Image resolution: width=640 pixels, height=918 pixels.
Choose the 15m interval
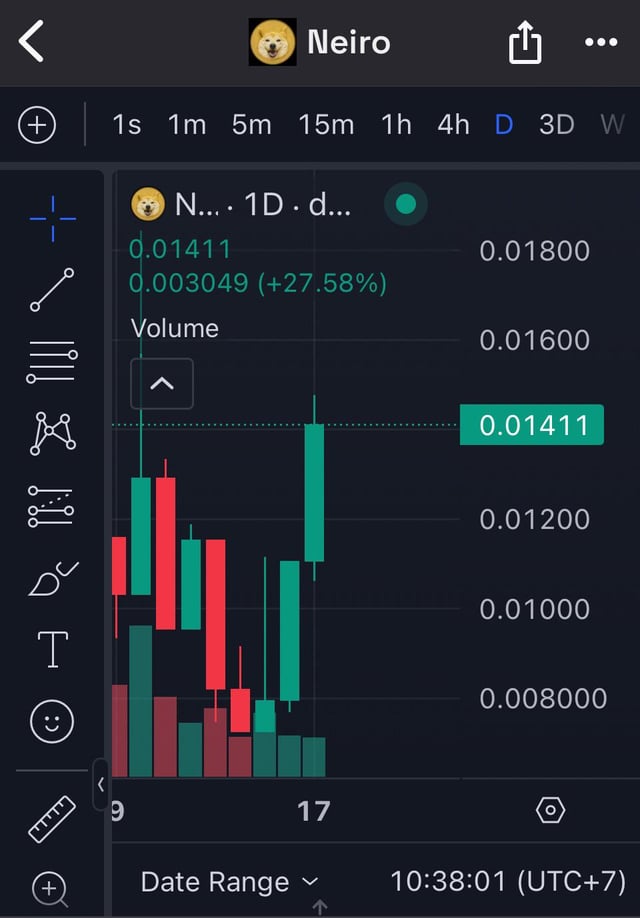point(326,125)
